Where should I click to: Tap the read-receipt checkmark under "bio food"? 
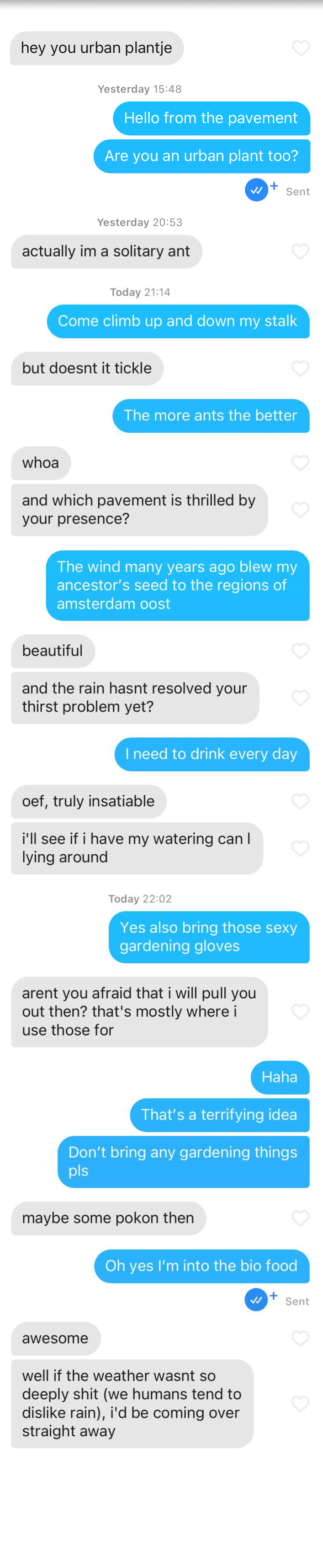[x=256, y=1301]
